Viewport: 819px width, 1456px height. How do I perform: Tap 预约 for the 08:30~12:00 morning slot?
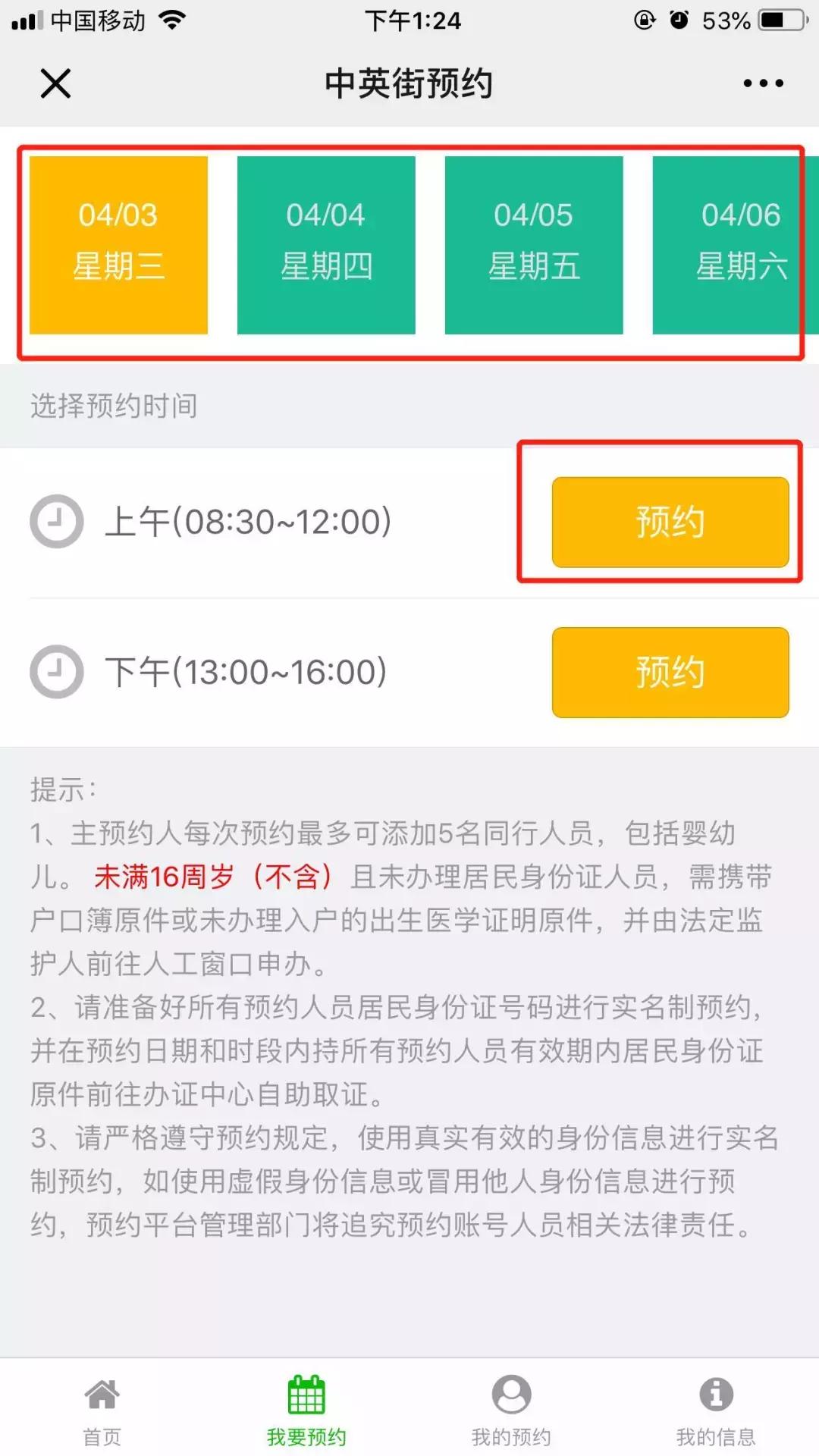coord(670,521)
